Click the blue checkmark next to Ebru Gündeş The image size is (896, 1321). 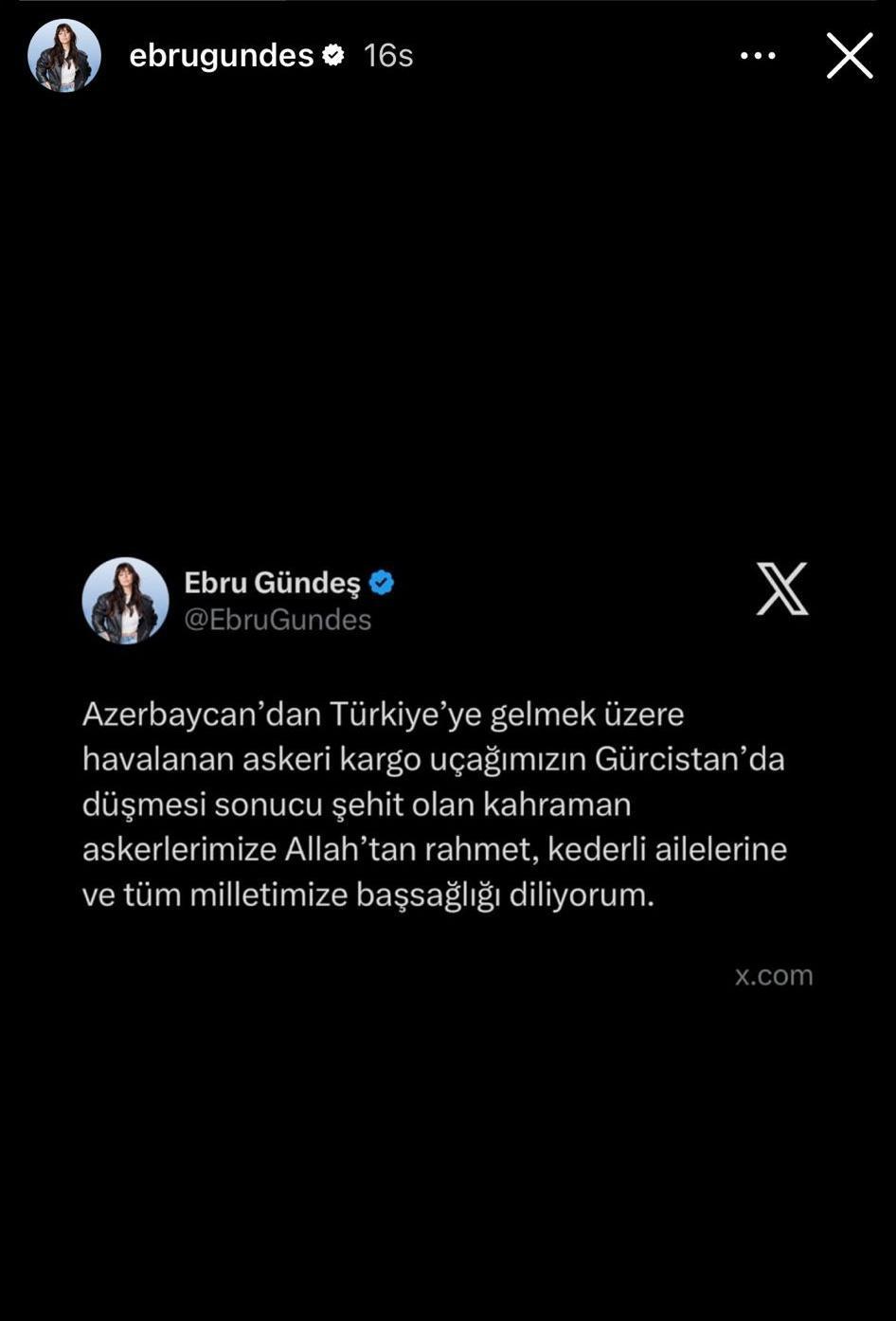pyautogui.click(x=383, y=583)
